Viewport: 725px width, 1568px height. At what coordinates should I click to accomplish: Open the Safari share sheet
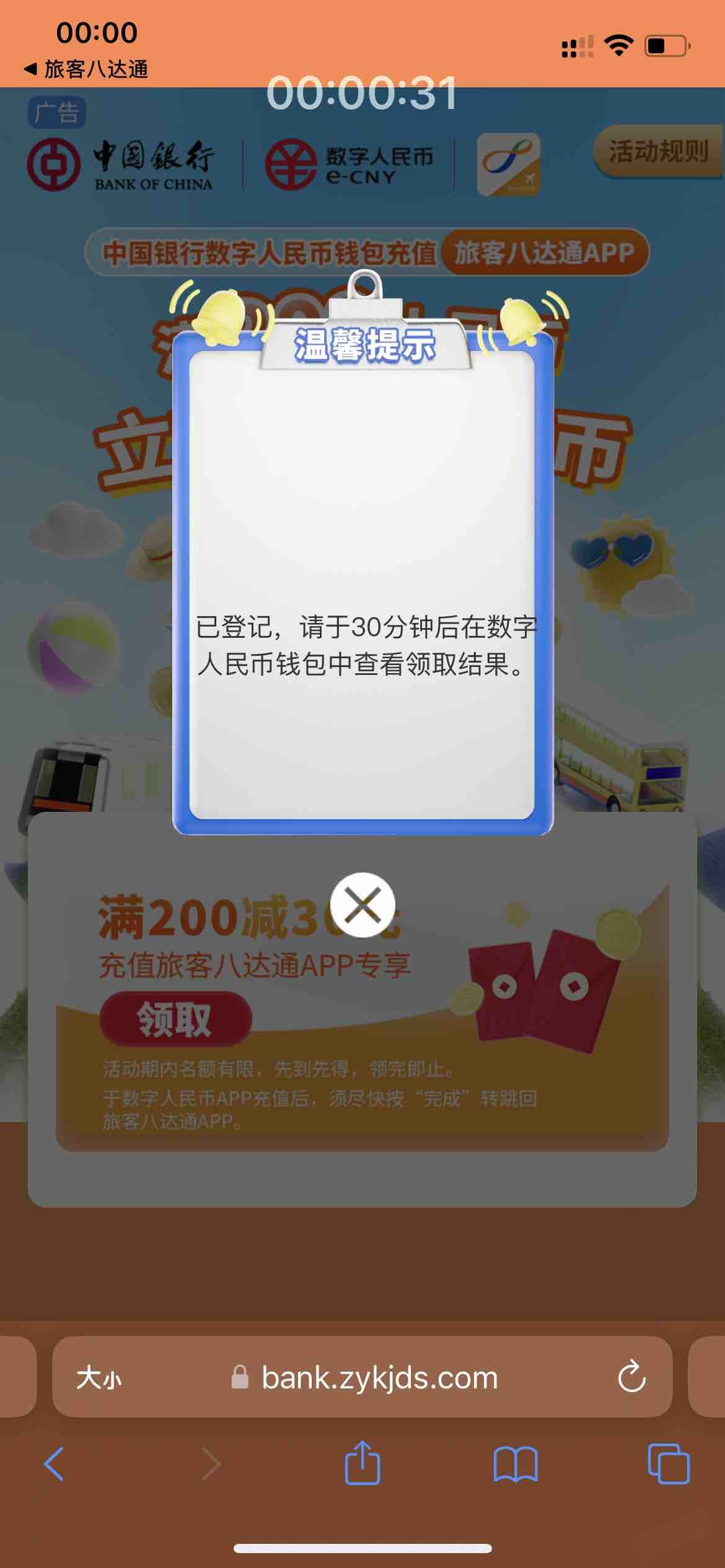click(362, 1464)
